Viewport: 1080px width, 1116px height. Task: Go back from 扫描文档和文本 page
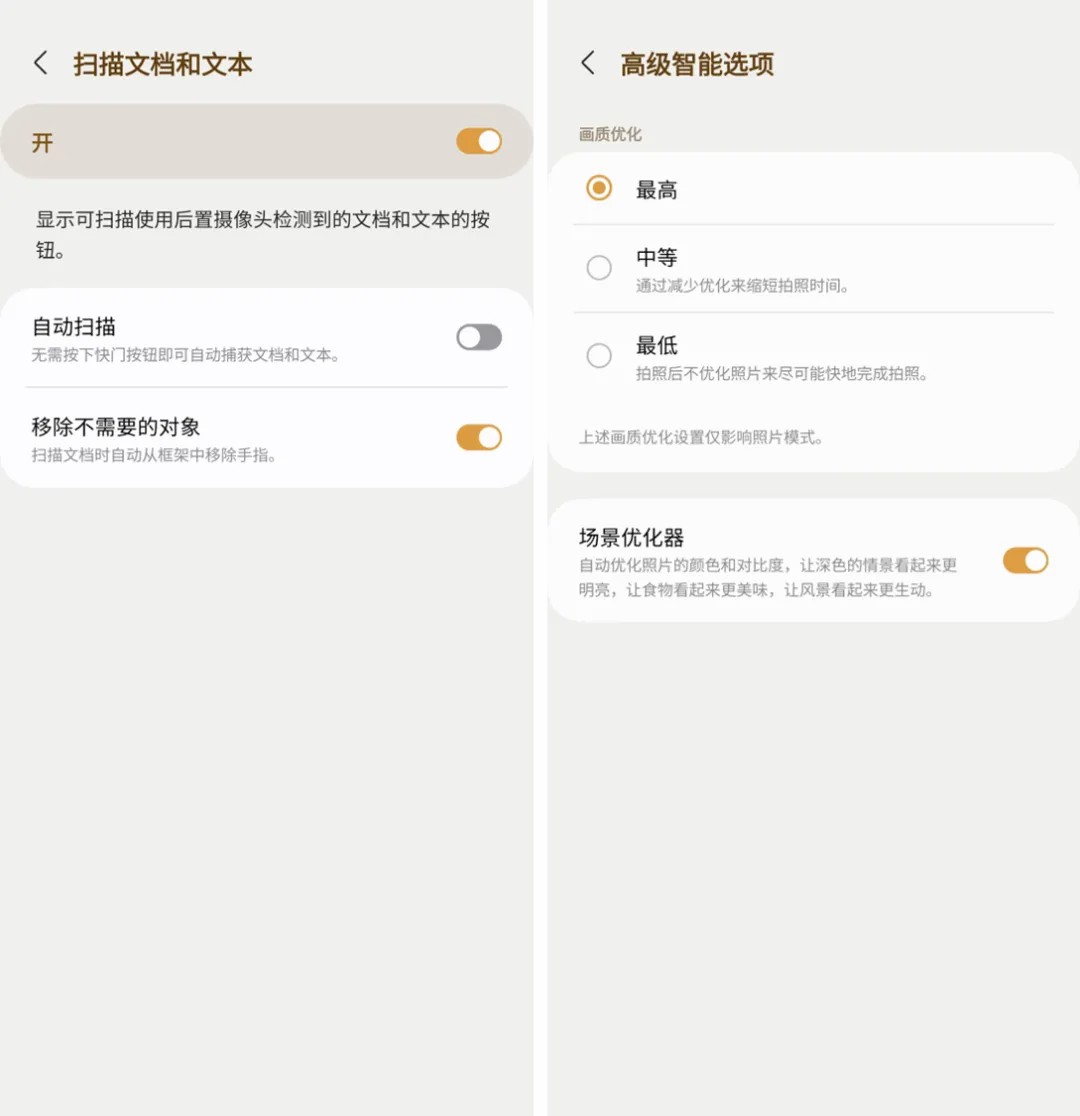click(x=41, y=64)
